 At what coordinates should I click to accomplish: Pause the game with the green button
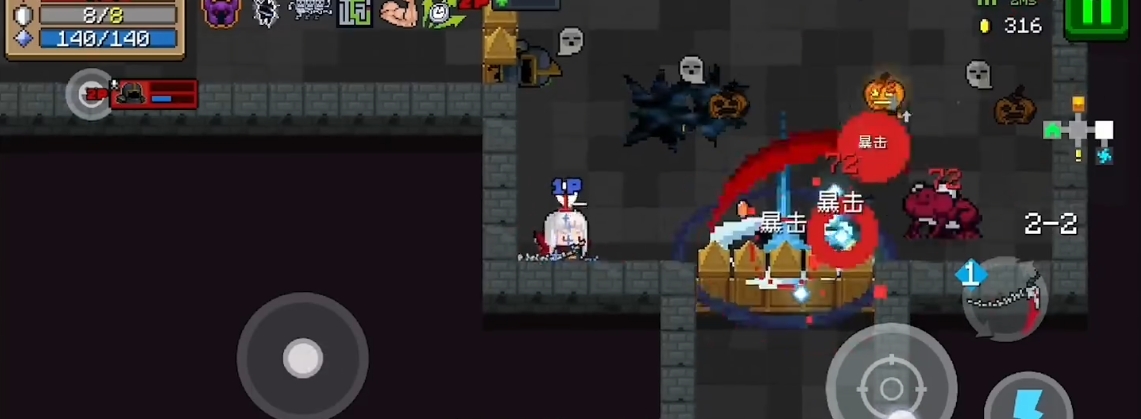[x=1096, y=17]
